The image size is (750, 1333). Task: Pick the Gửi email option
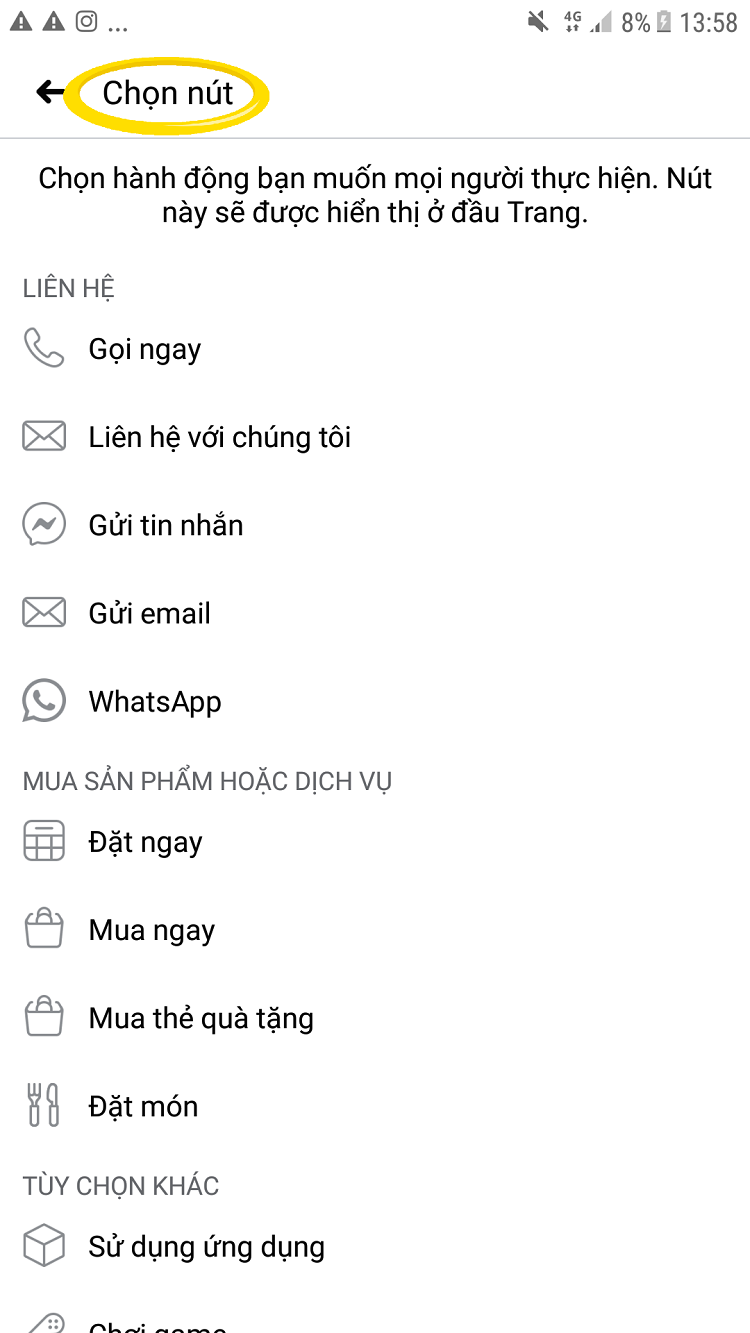[x=375, y=613]
